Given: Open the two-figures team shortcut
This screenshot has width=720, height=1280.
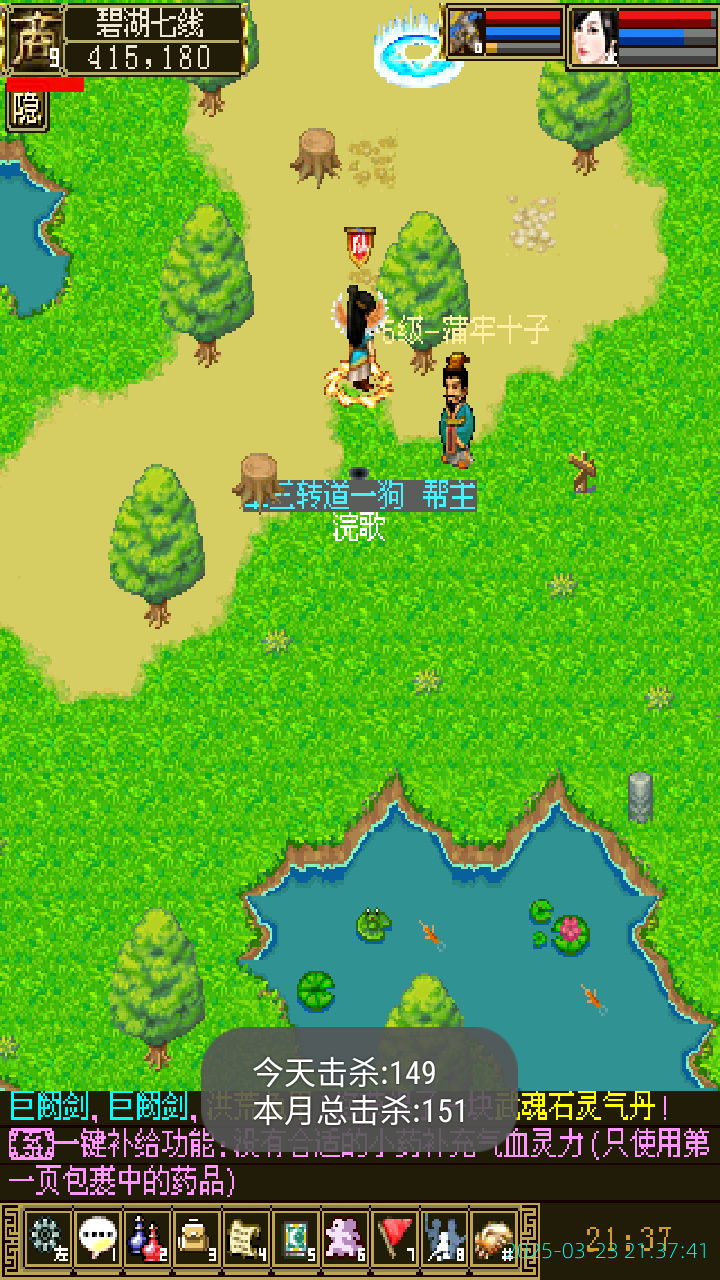Looking at the screenshot, I should coord(444,1238).
